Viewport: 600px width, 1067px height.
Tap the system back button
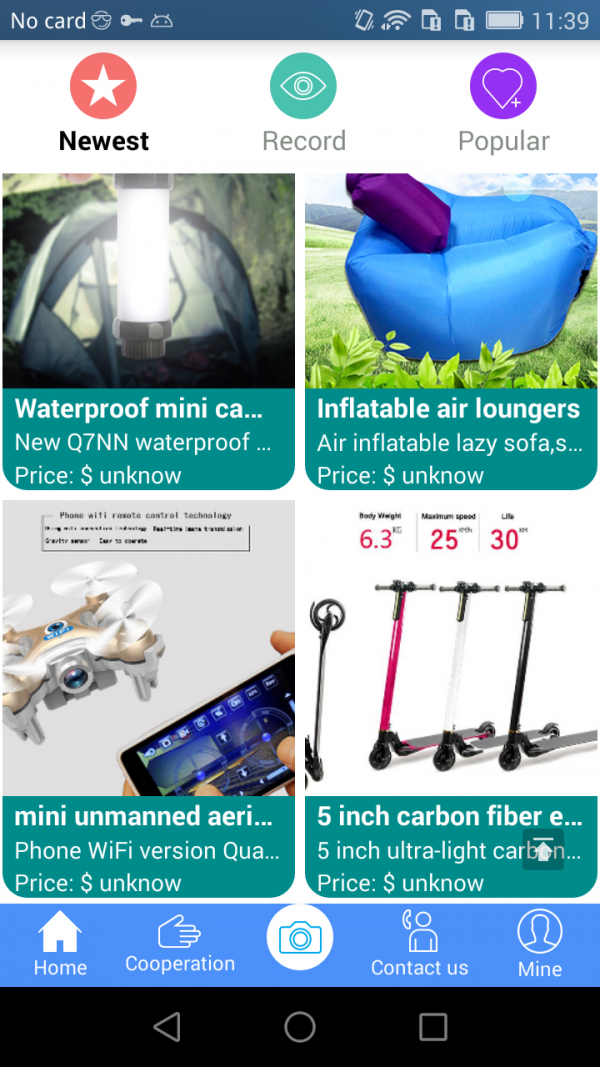(167, 1027)
